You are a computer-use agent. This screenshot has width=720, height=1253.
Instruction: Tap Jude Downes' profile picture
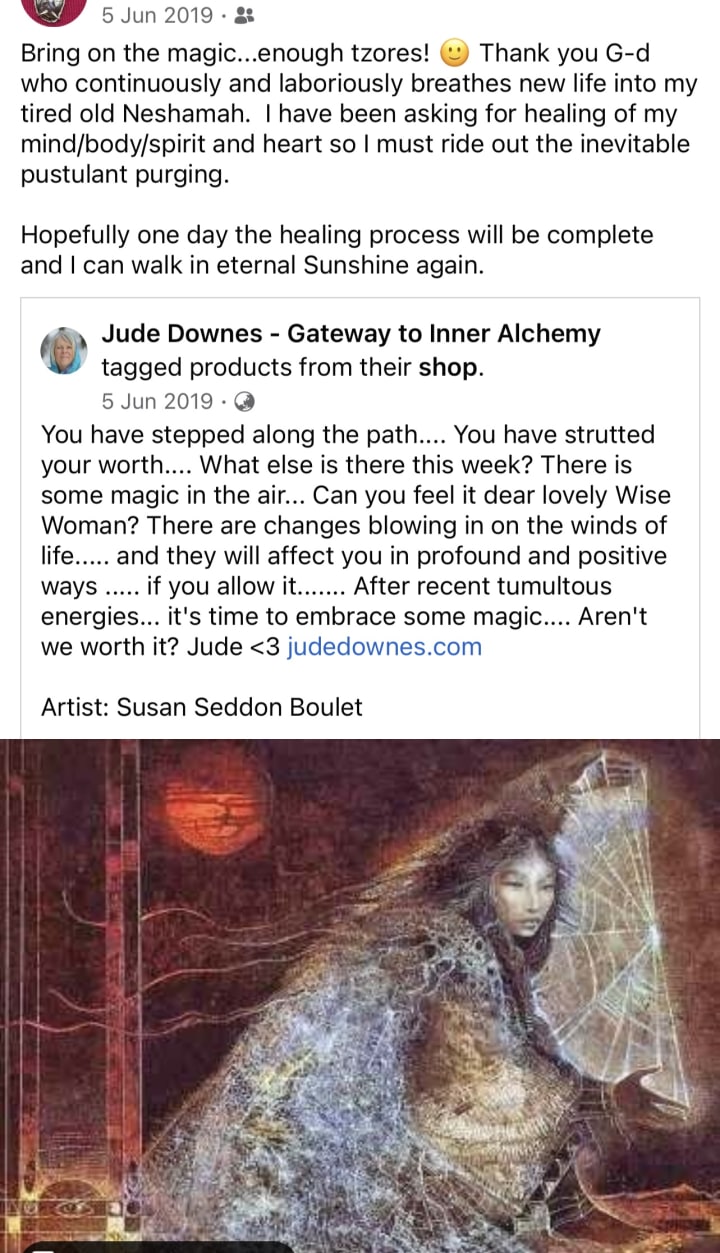[x=64, y=351]
